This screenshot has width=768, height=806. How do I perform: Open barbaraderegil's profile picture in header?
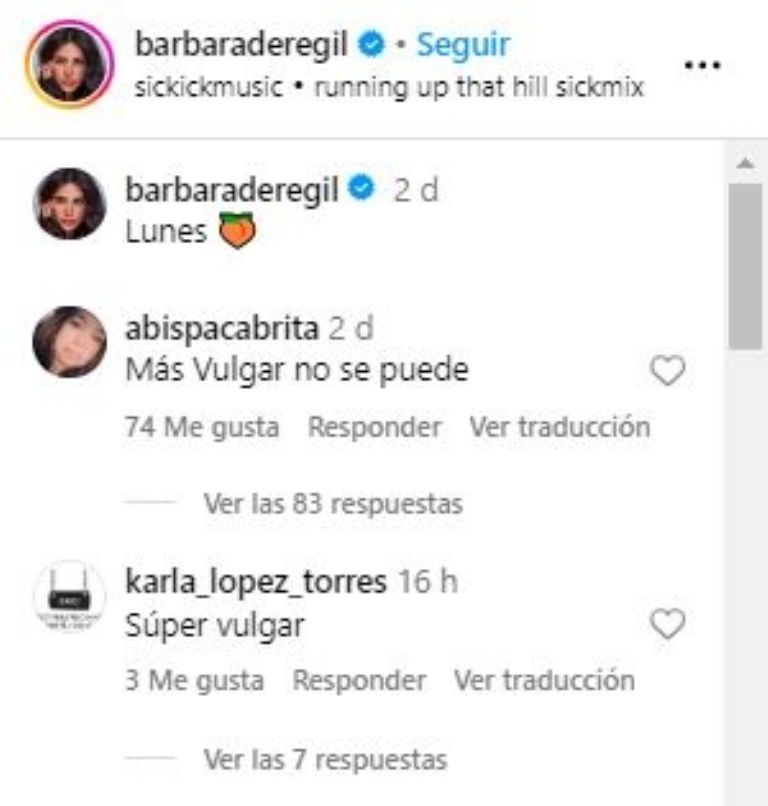69,64
